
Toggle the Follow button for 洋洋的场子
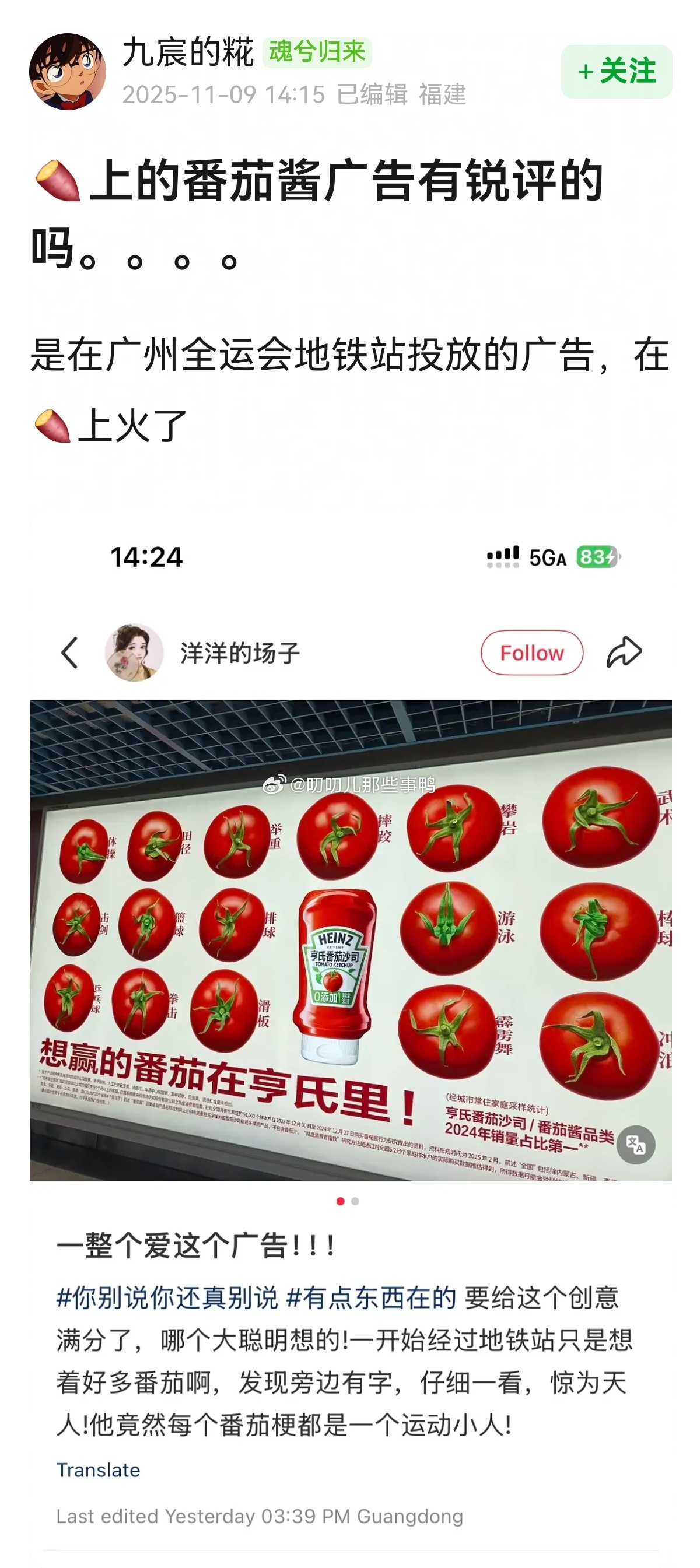531,651
